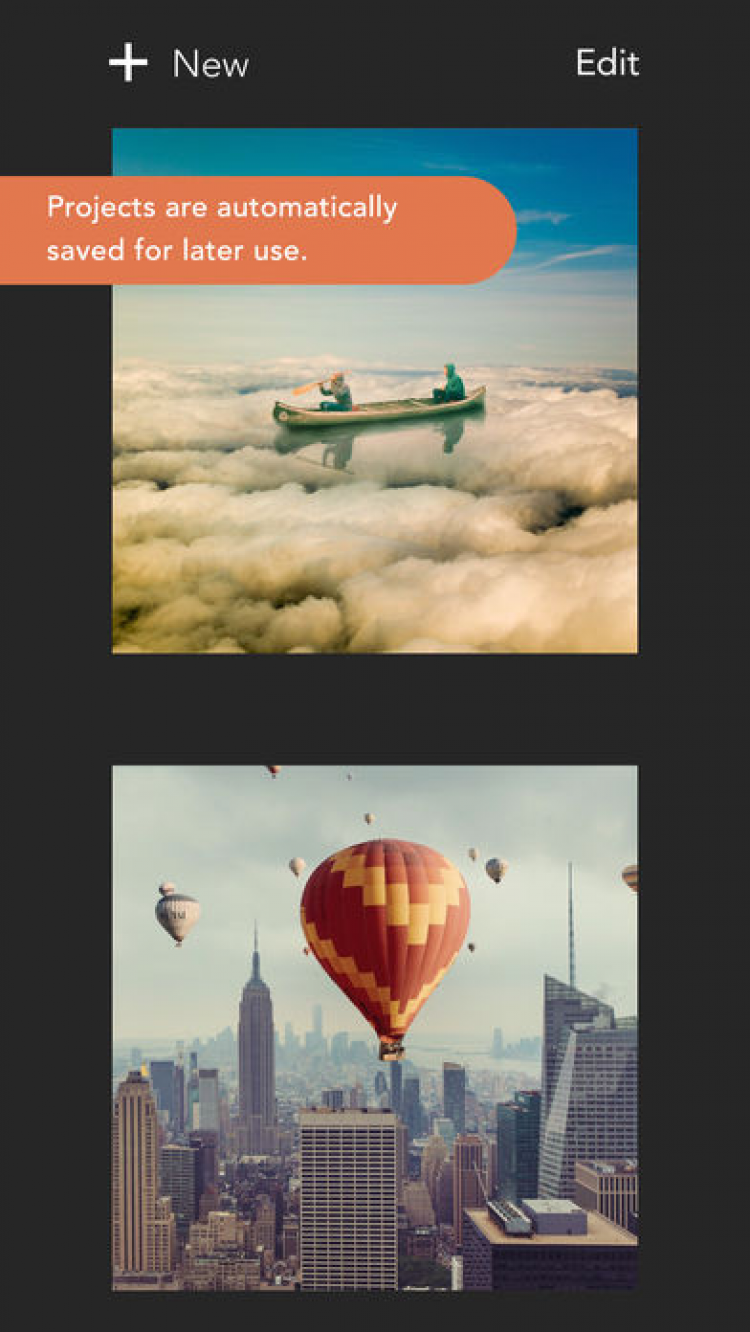Tap Edit to manage projects
Viewport: 750px width, 1332px height.
tap(607, 63)
